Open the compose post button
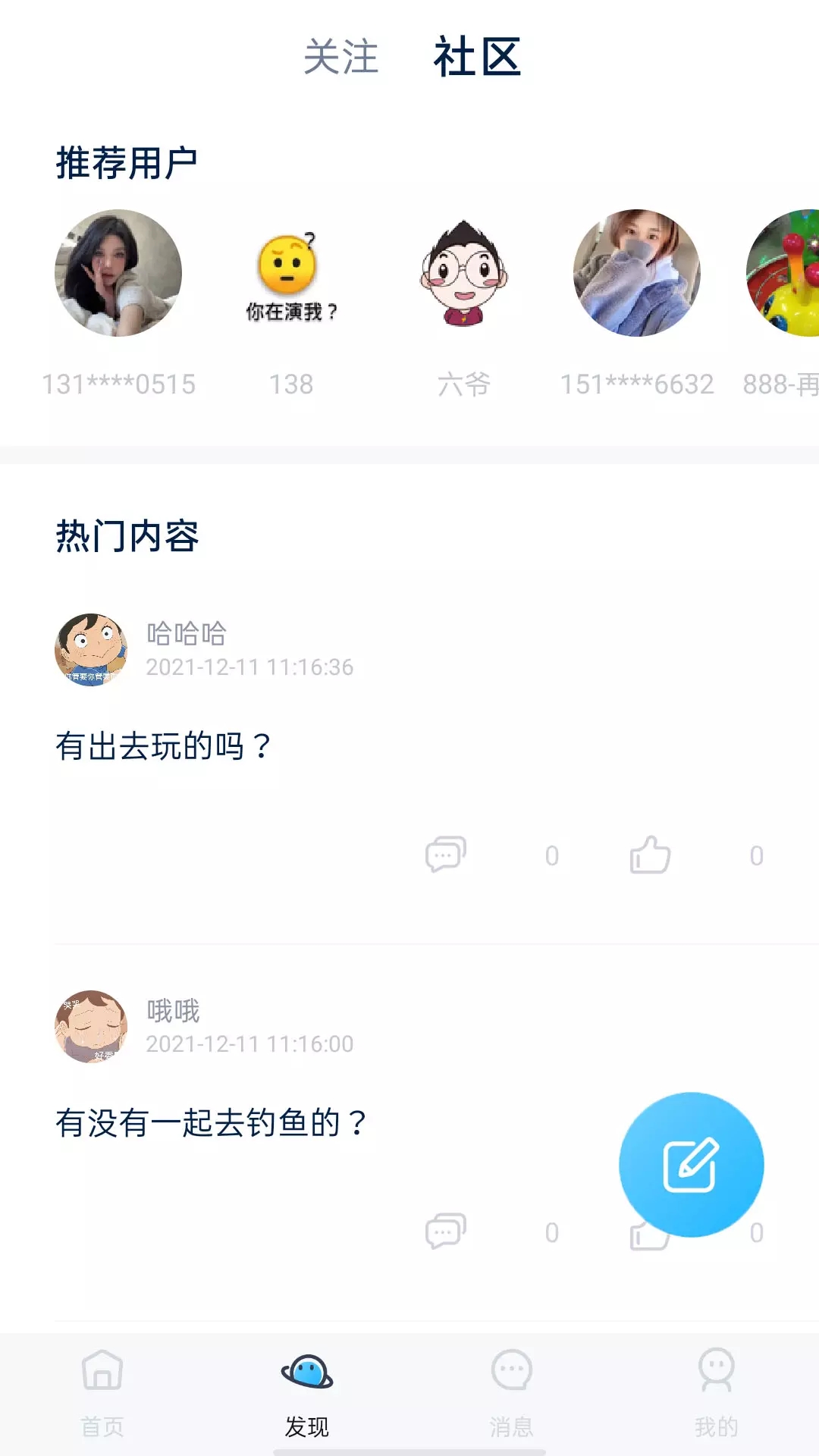 691,1164
